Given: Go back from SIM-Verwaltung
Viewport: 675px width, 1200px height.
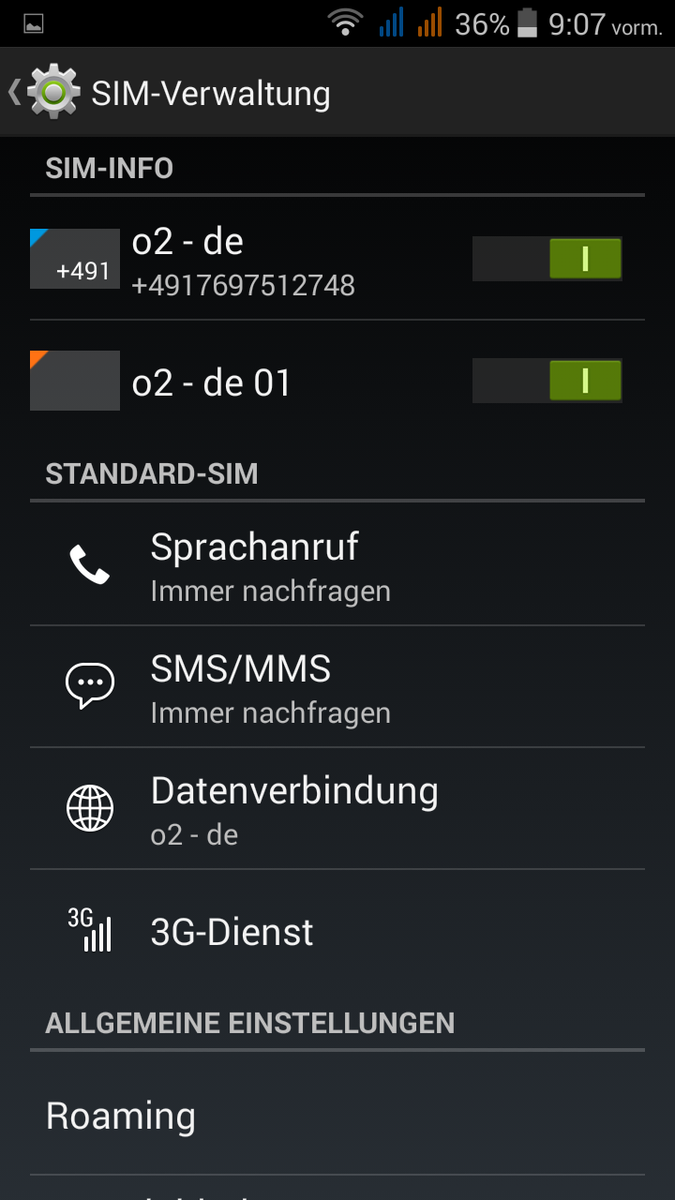Looking at the screenshot, I should pyautogui.click(x=40, y=94).
